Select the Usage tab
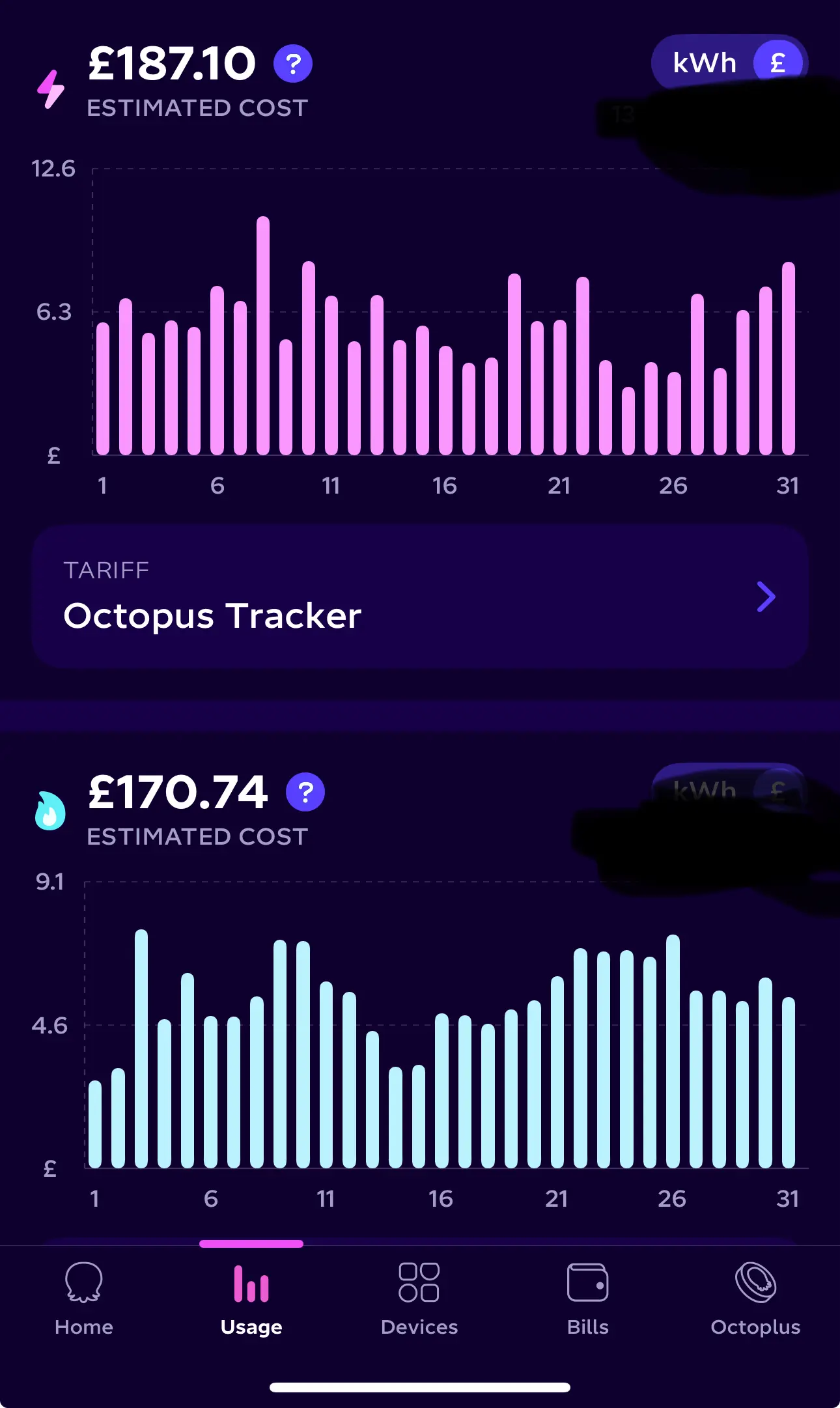Screen dimensions: 840x1408 click(x=251, y=1299)
